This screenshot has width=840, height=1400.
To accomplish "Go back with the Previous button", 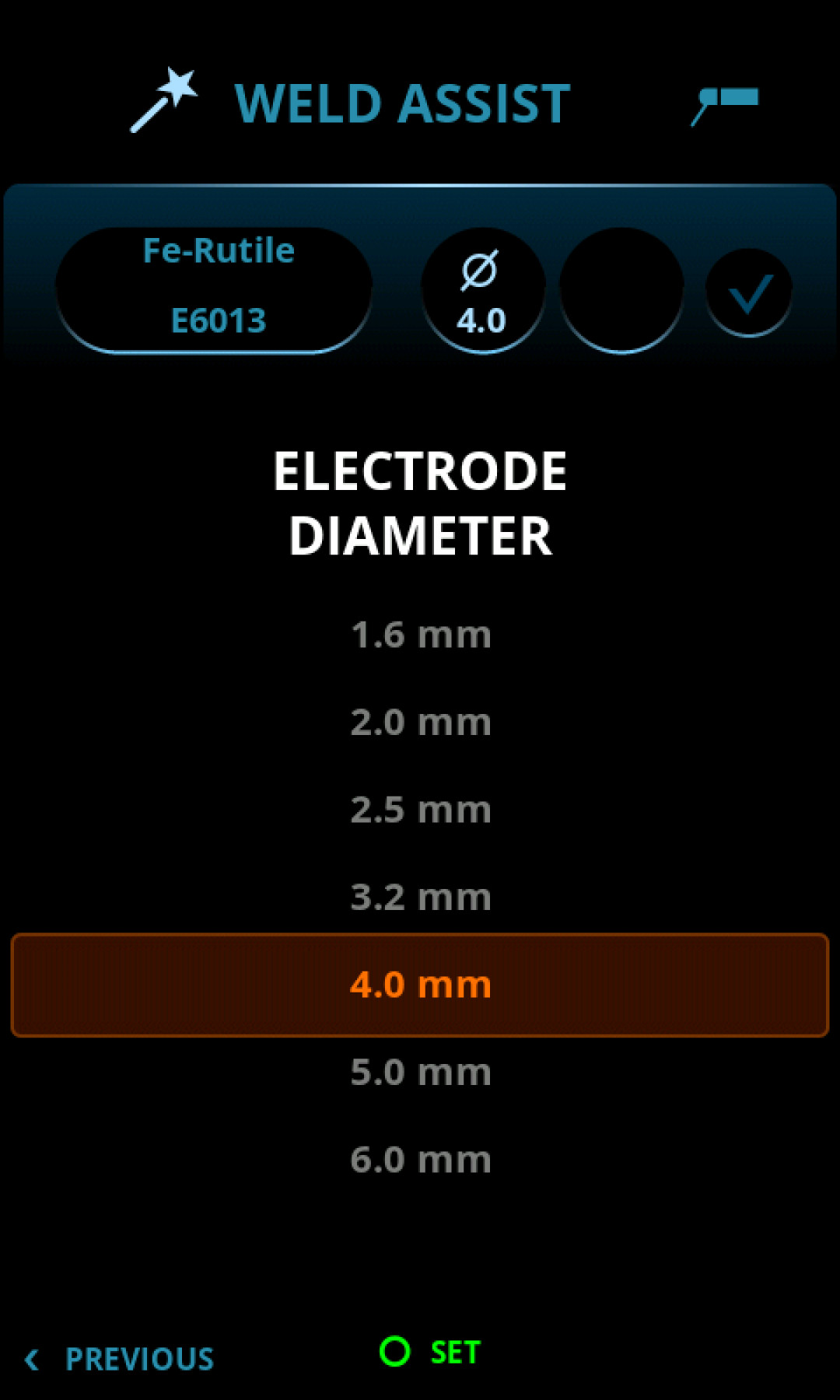I will [121, 1359].
